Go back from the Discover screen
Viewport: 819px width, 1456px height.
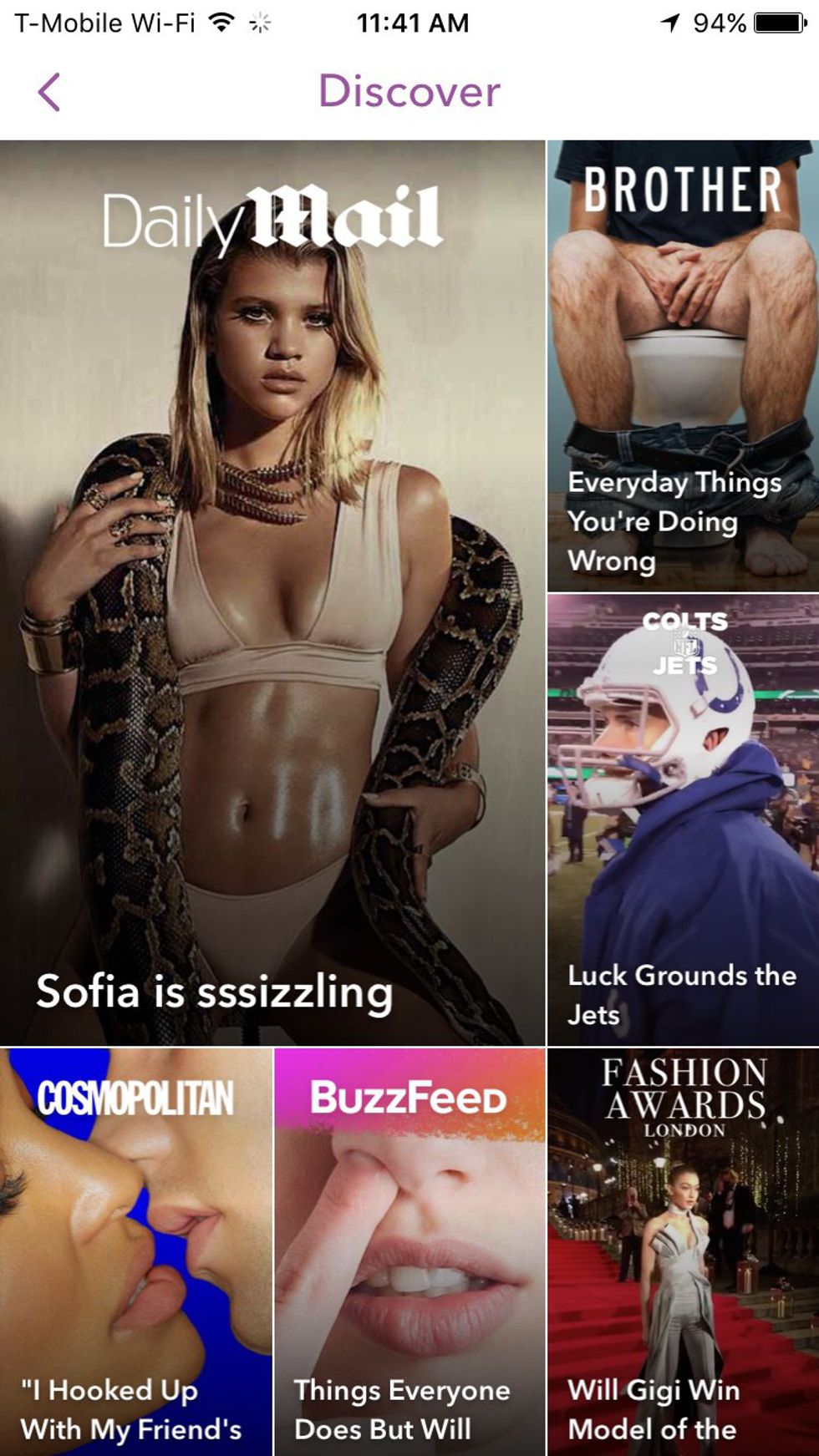(49, 92)
